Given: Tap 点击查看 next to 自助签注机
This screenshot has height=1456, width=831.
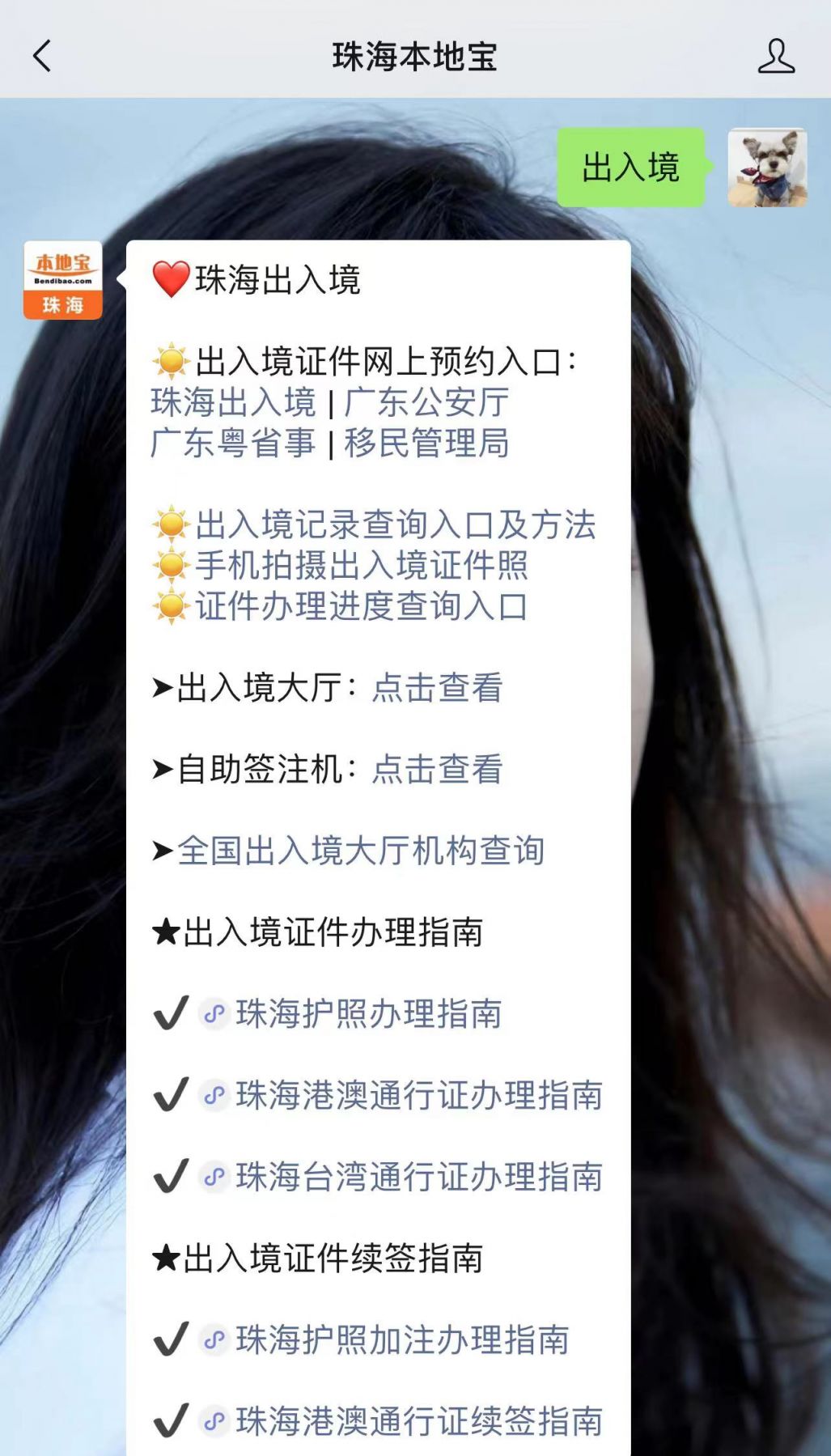Looking at the screenshot, I should (437, 769).
